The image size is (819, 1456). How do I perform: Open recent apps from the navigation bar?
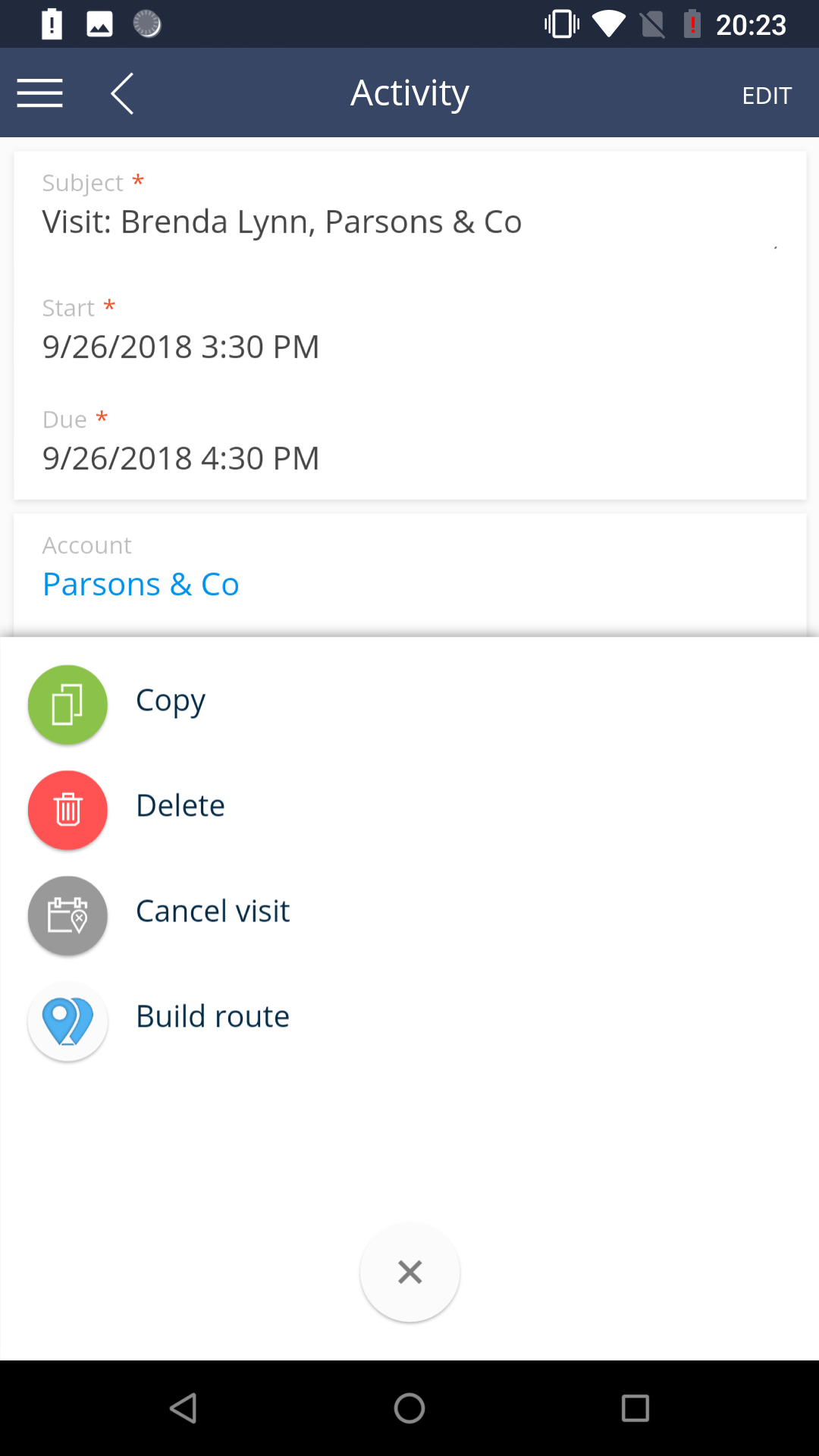635,1408
